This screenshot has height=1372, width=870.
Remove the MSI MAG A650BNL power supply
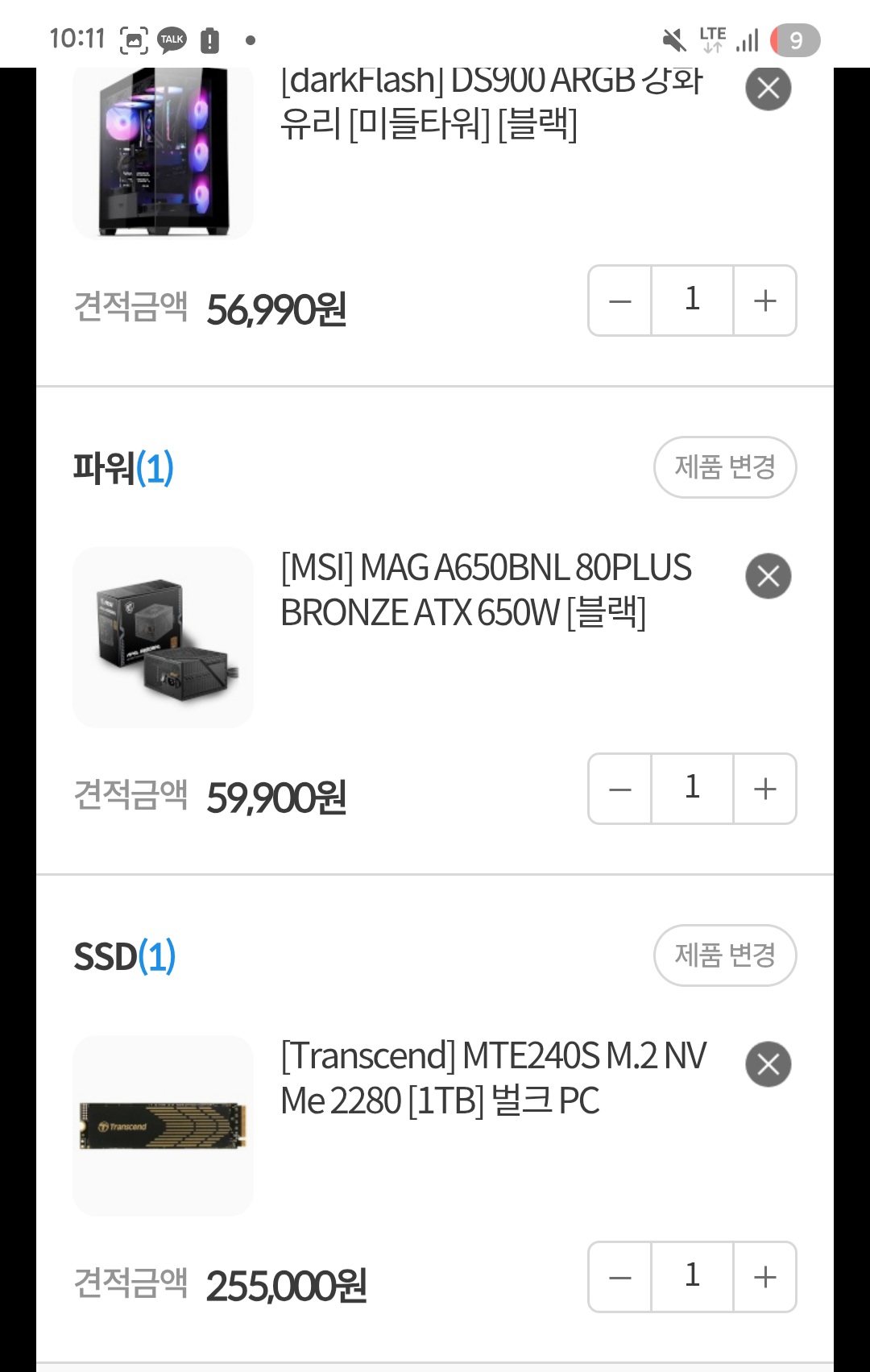pos(768,576)
